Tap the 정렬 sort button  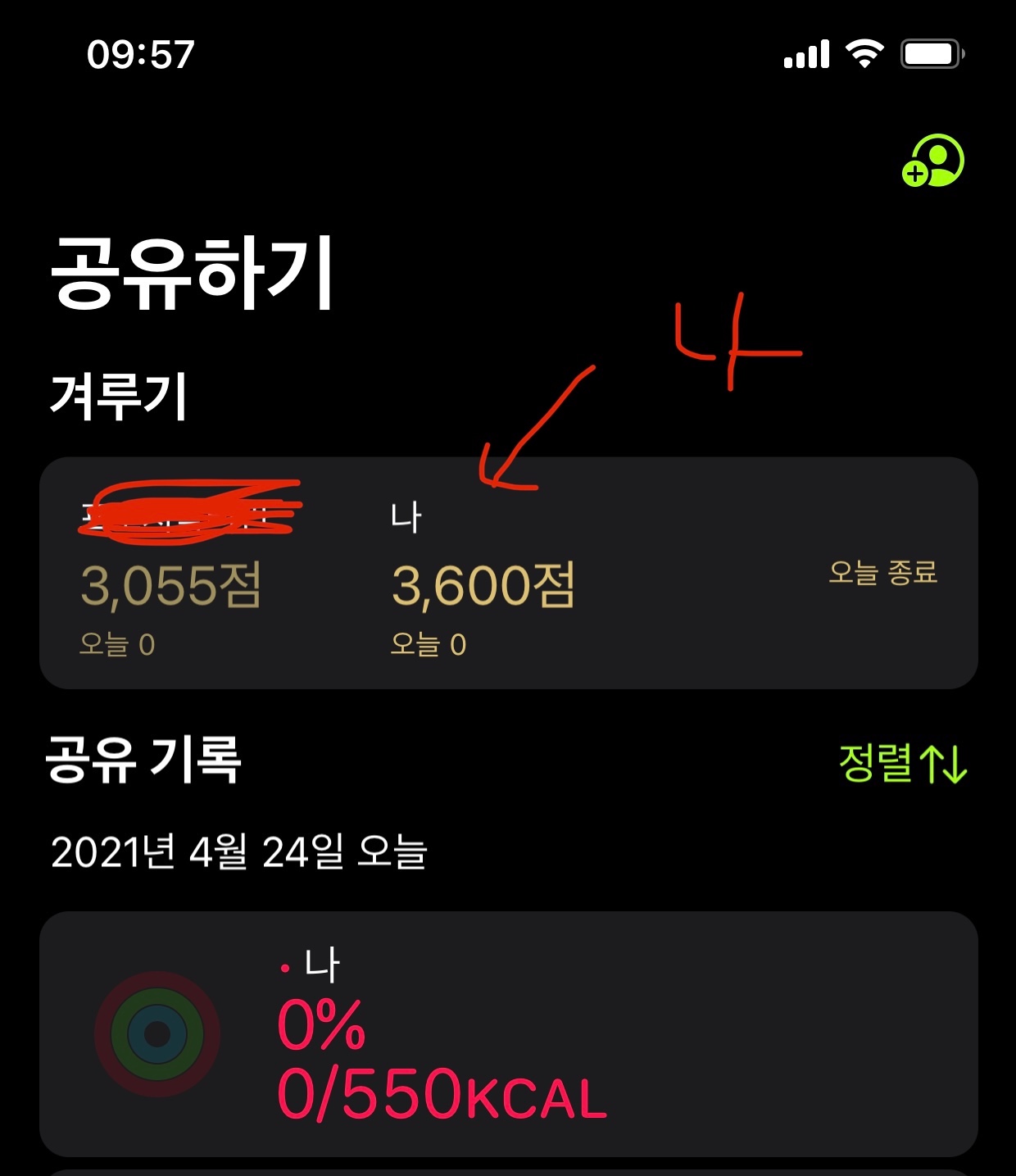[901, 763]
